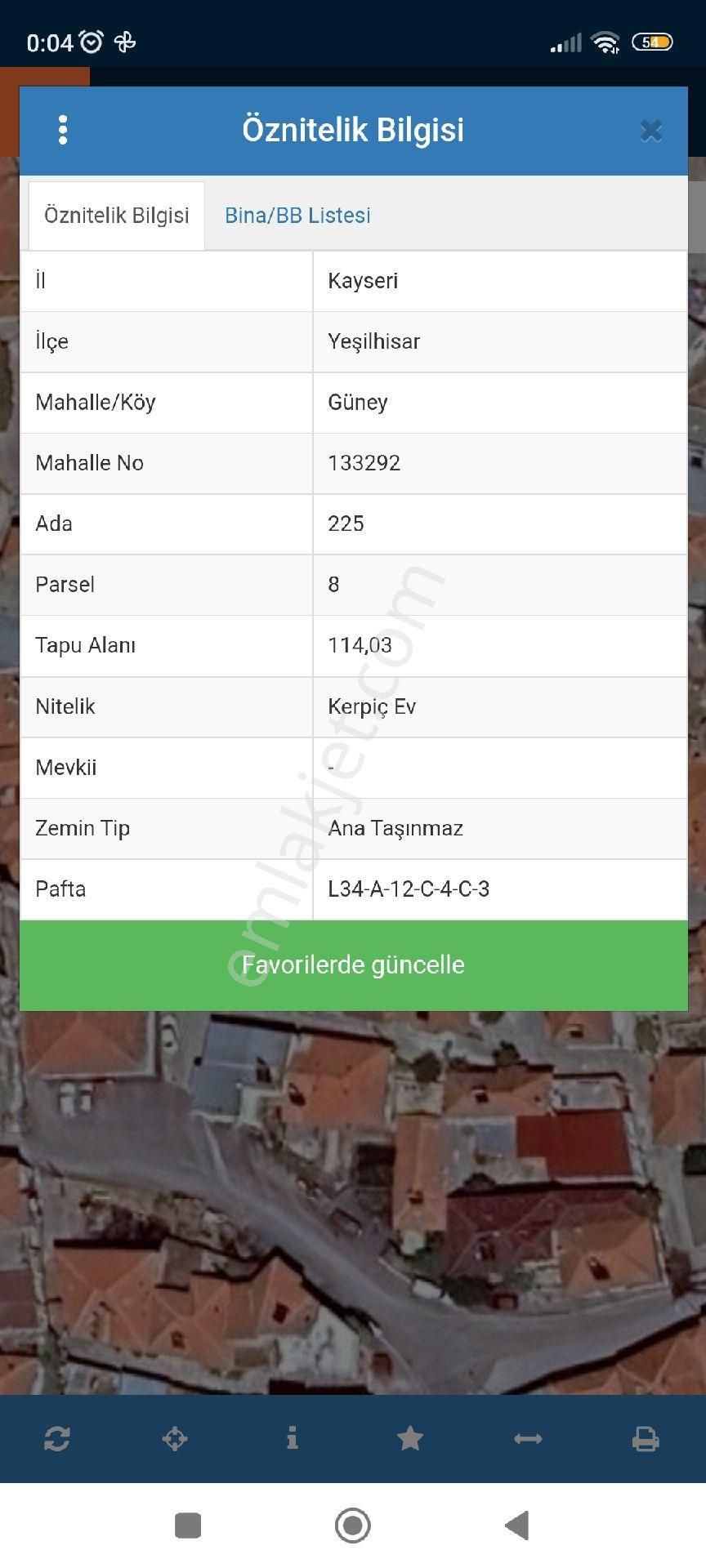Viewport: 706px width, 1568px height.
Task: Tap the crosshair location icon
Action: click(x=175, y=1439)
